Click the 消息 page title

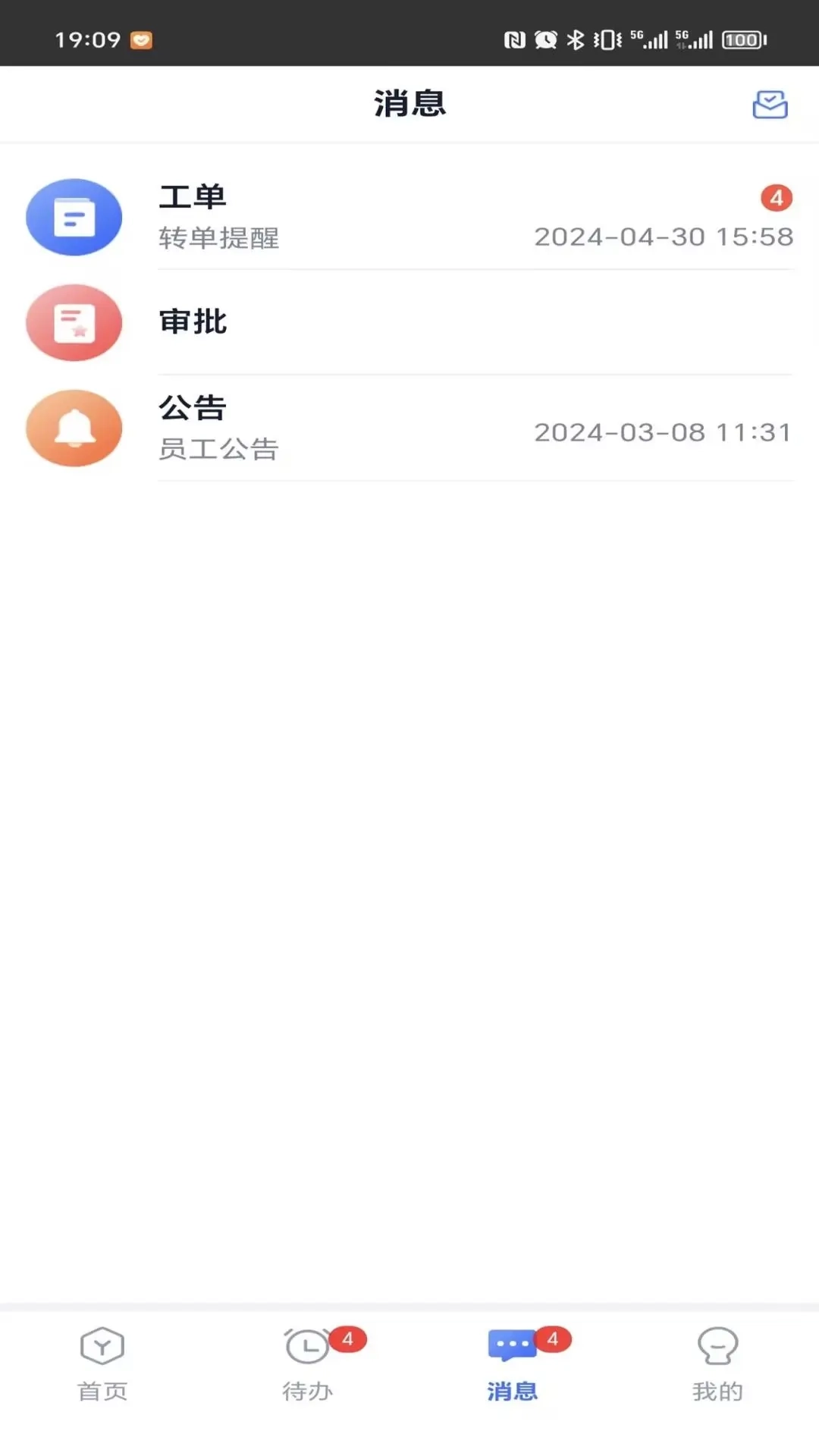tap(409, 105)
